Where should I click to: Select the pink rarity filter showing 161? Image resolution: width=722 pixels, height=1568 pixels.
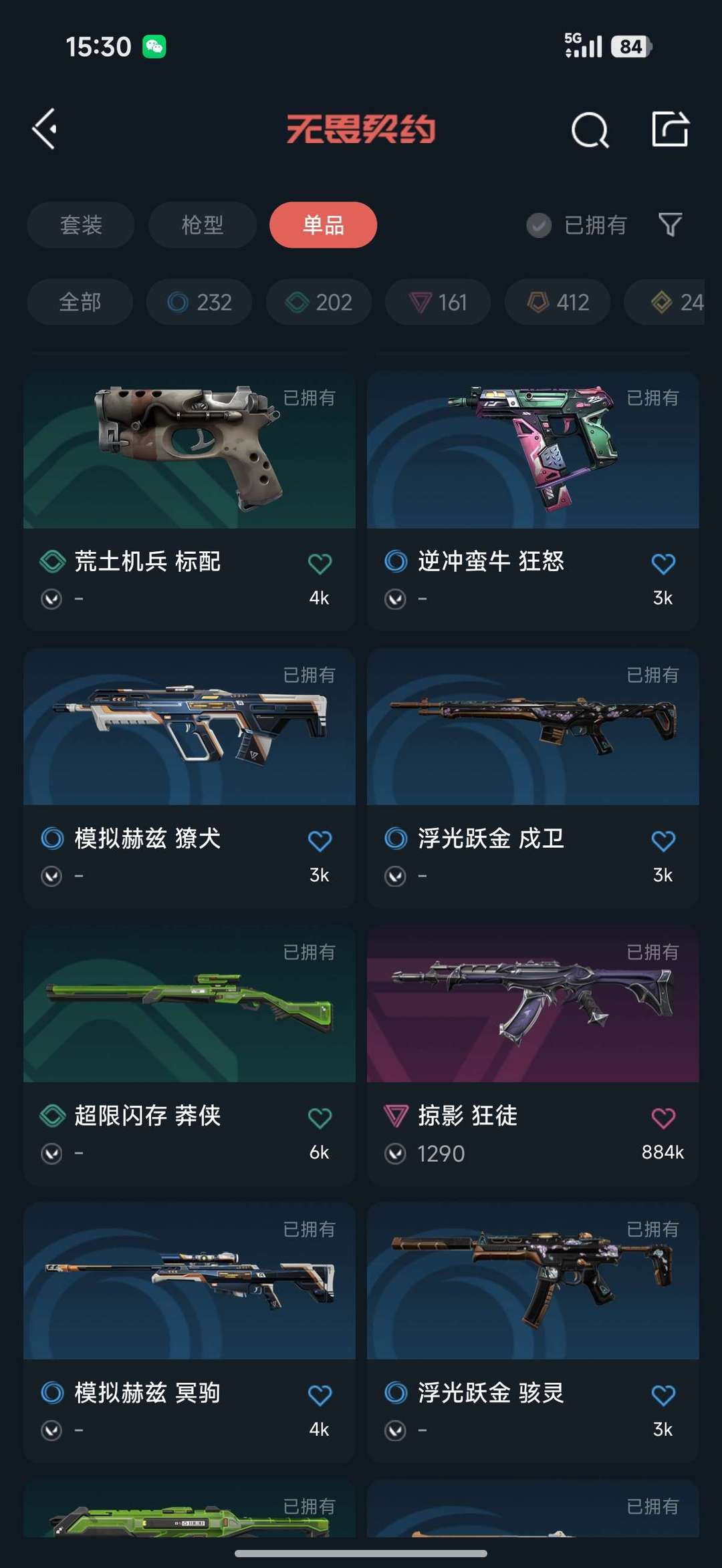coord(437,302)
